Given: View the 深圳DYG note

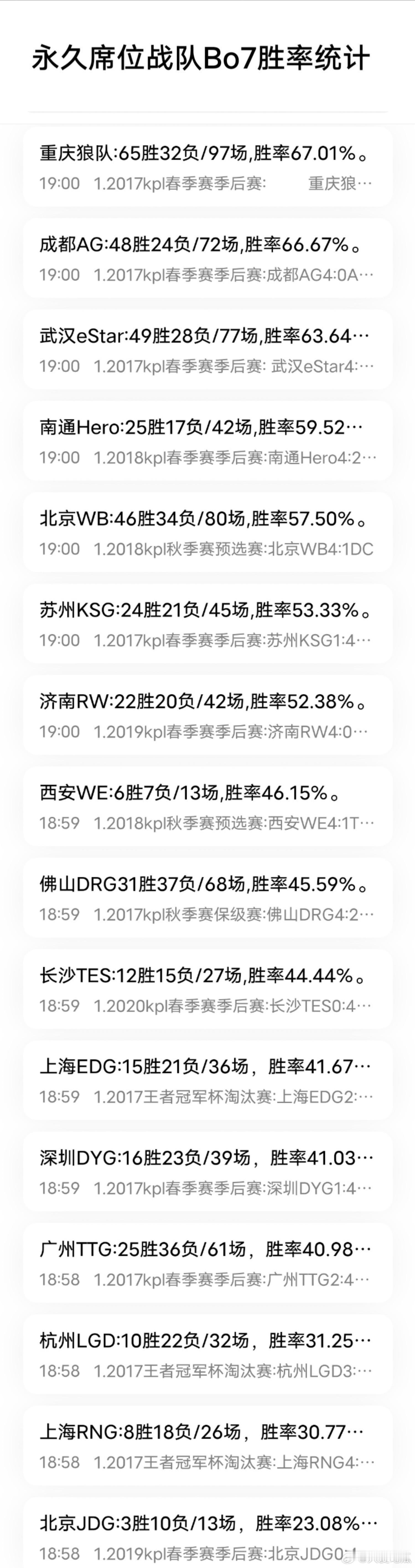Looking at the screenshot, I should [x=207, y=1171].
